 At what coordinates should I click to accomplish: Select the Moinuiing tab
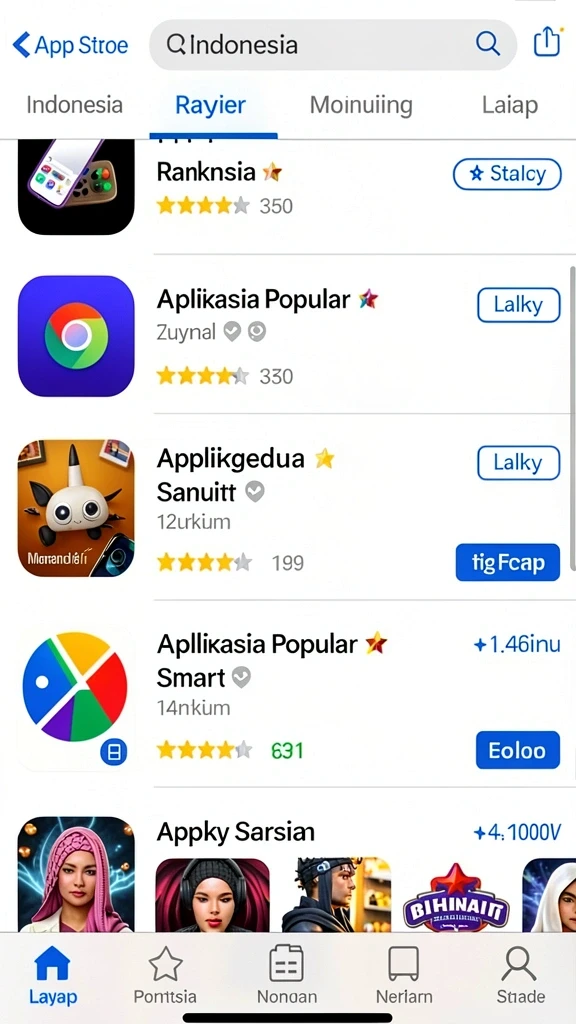[361, 104]
